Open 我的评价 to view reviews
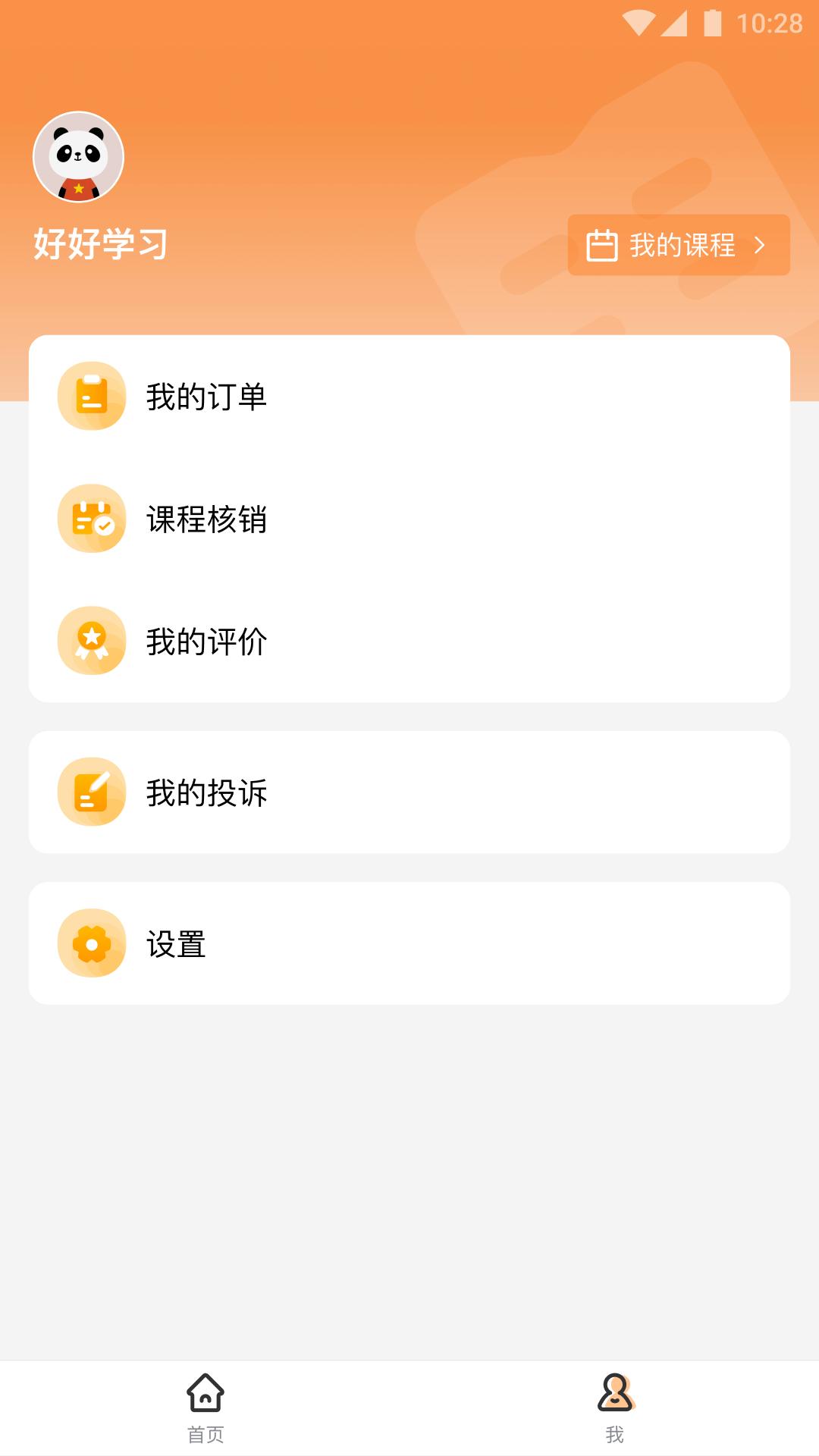 [409, 641]
